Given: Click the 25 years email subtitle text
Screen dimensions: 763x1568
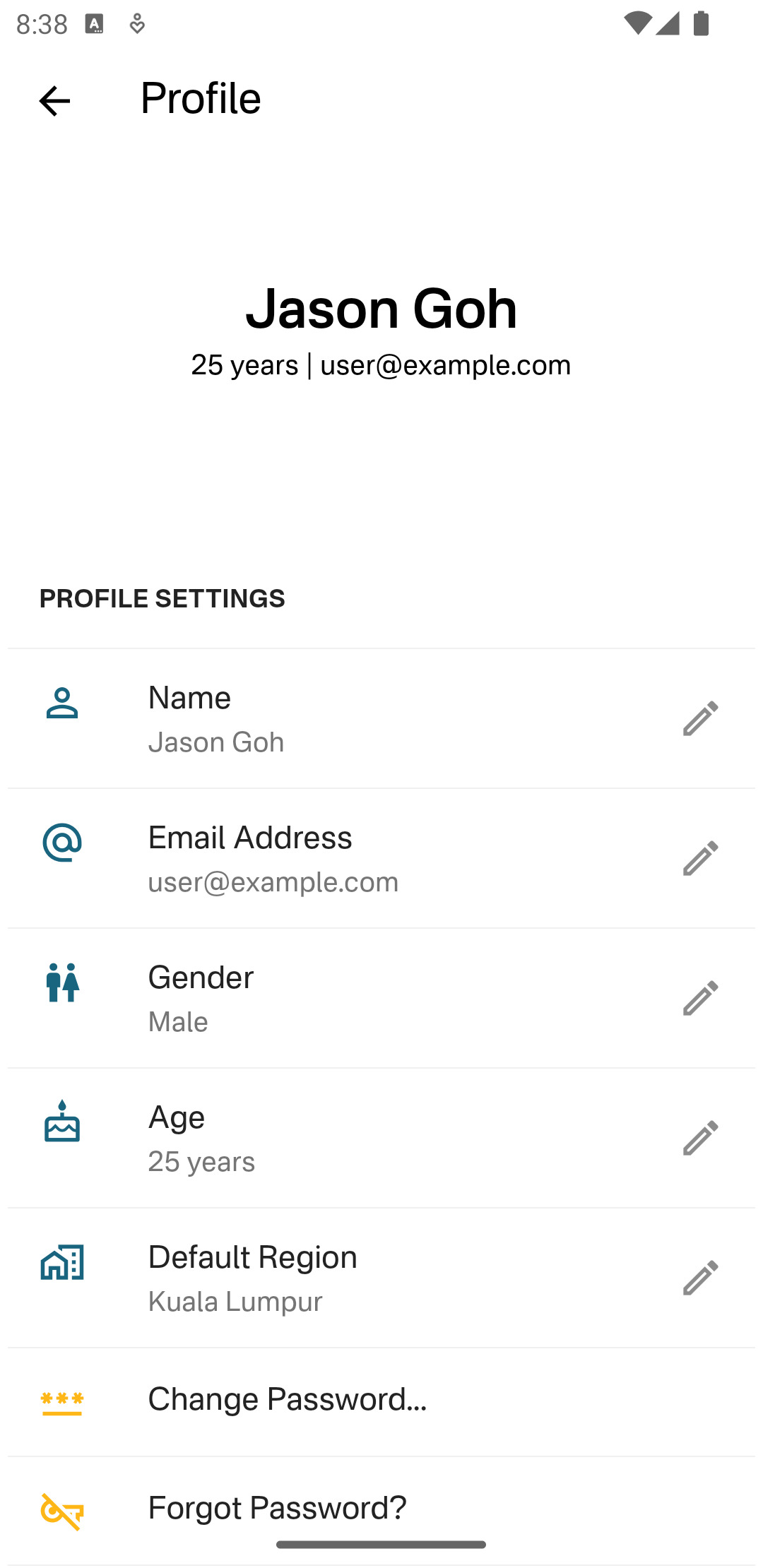Looking at the screenshot, I should (381, 364).
